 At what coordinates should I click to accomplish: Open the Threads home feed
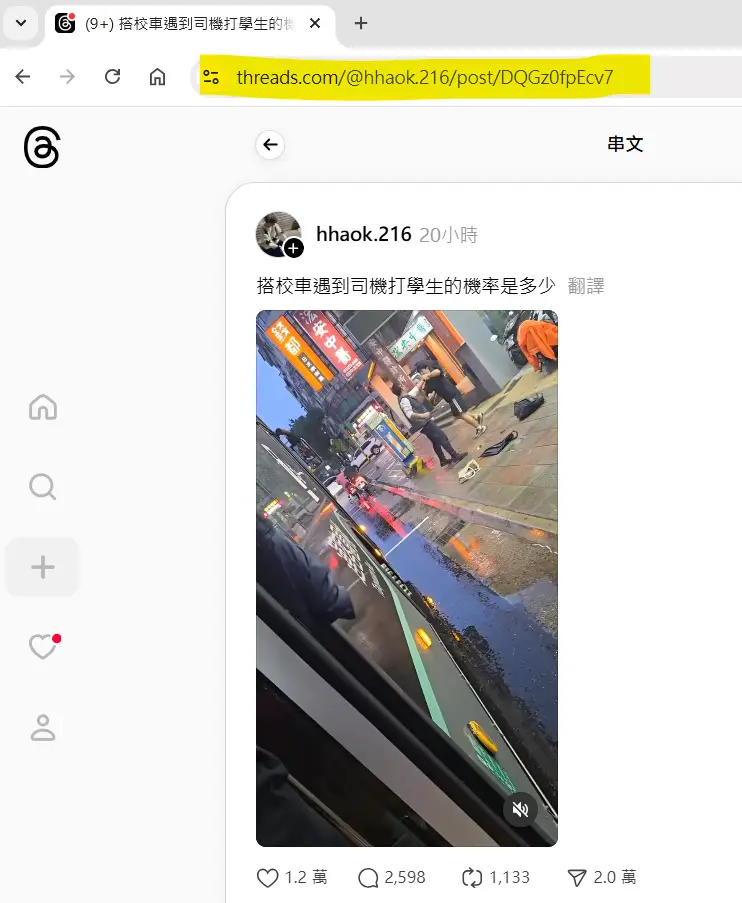(x=42, y=407)
